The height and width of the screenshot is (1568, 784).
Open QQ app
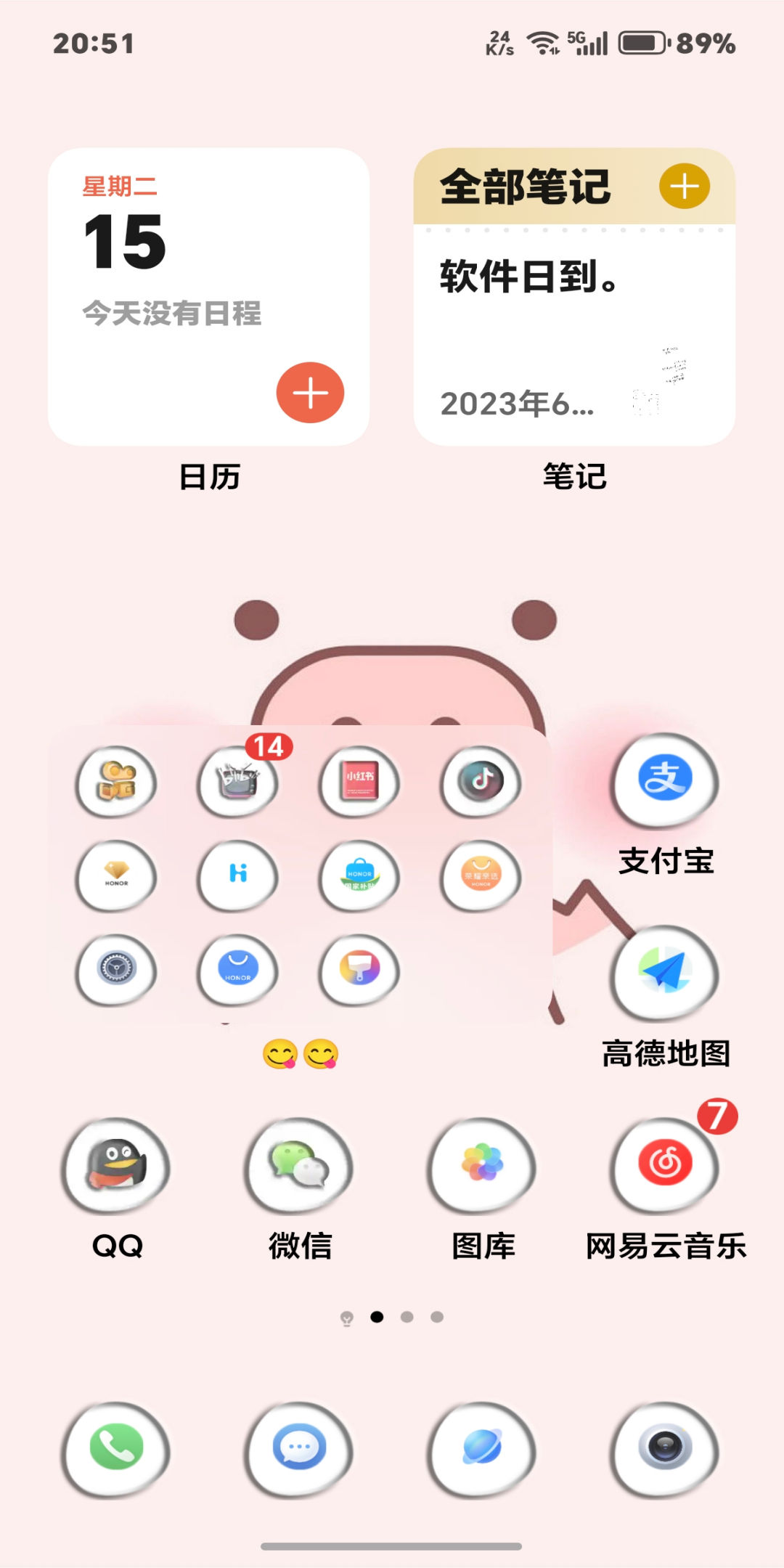coord(117,1165)
